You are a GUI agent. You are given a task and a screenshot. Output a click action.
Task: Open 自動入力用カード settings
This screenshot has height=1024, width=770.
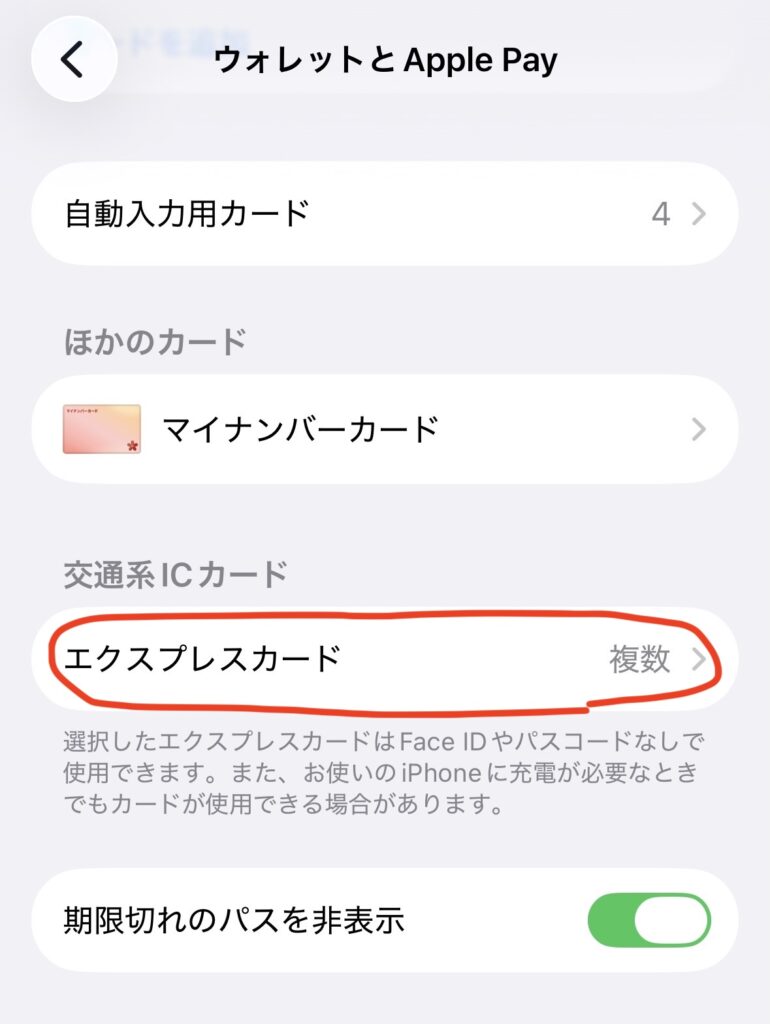[x=385, y=214]
